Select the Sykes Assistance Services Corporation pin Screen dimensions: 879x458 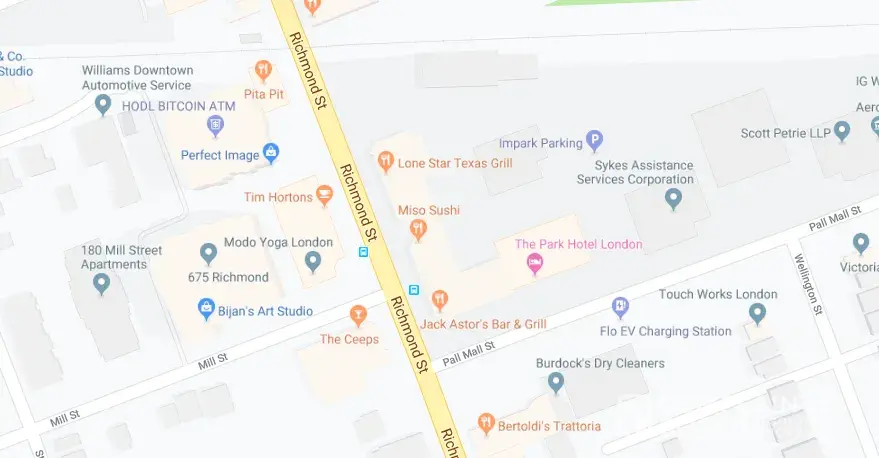673,200
